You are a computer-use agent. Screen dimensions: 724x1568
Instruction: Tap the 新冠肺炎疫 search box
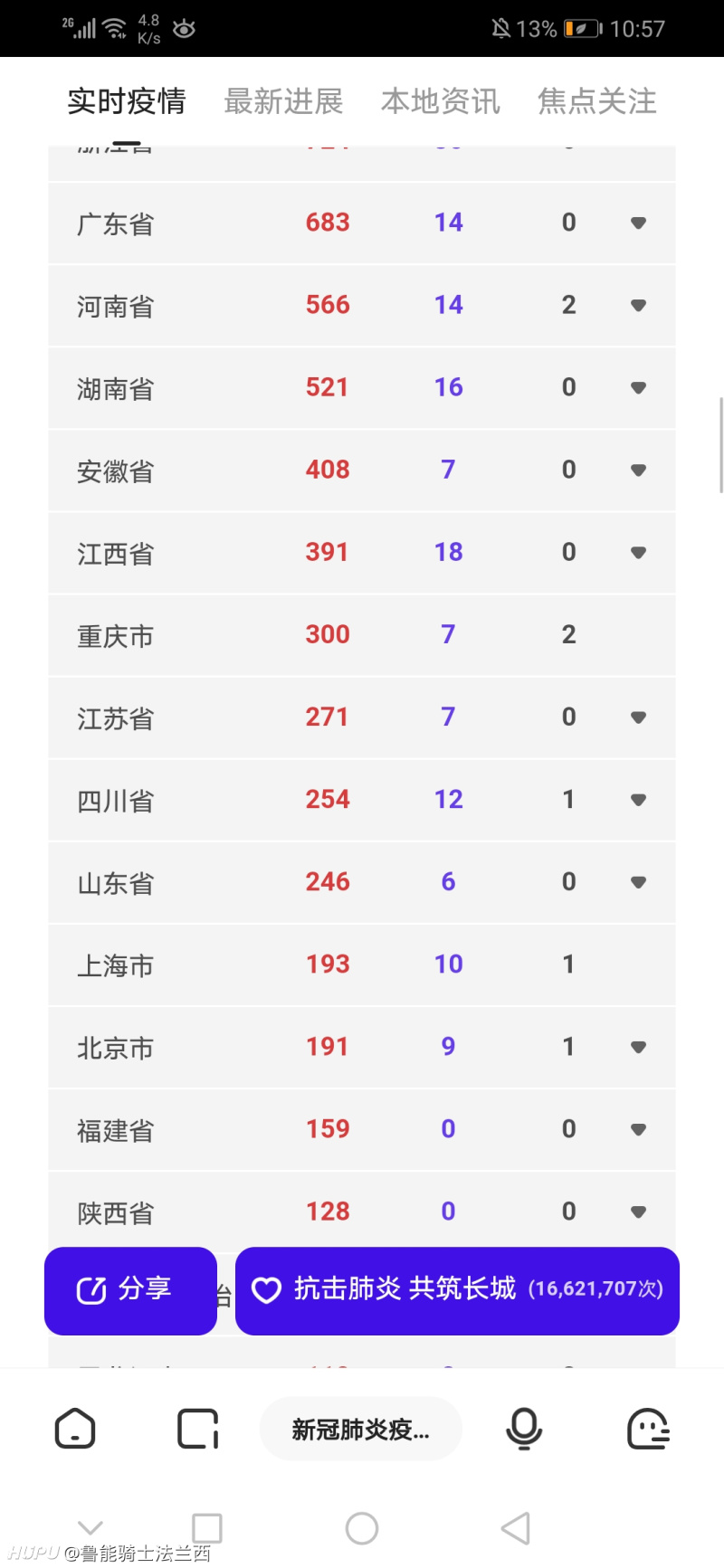click(360, 1429)
